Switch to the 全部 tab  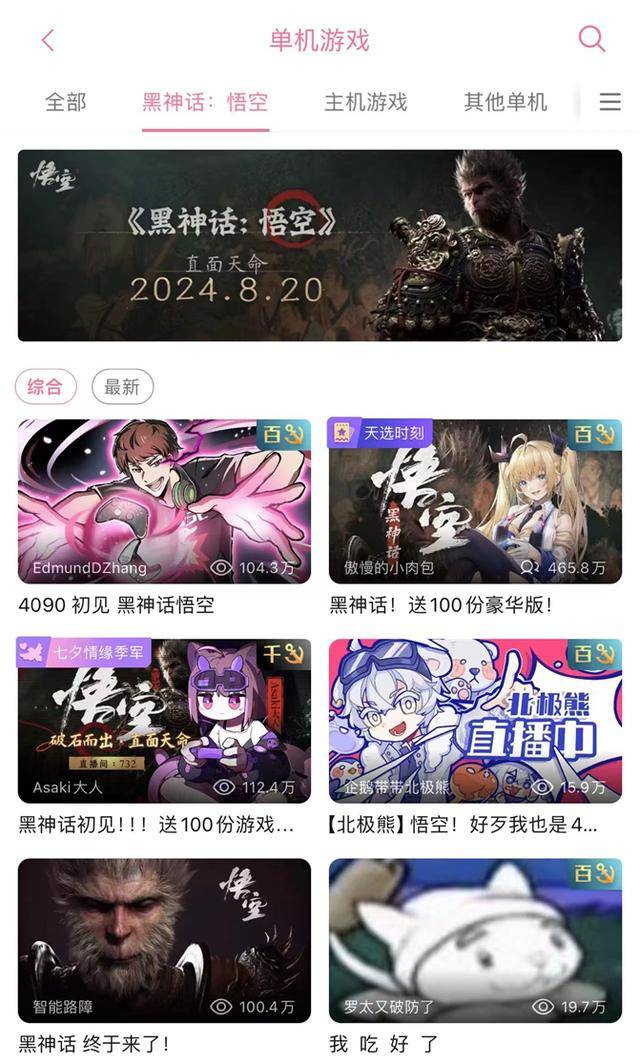(x=66, y=102)
